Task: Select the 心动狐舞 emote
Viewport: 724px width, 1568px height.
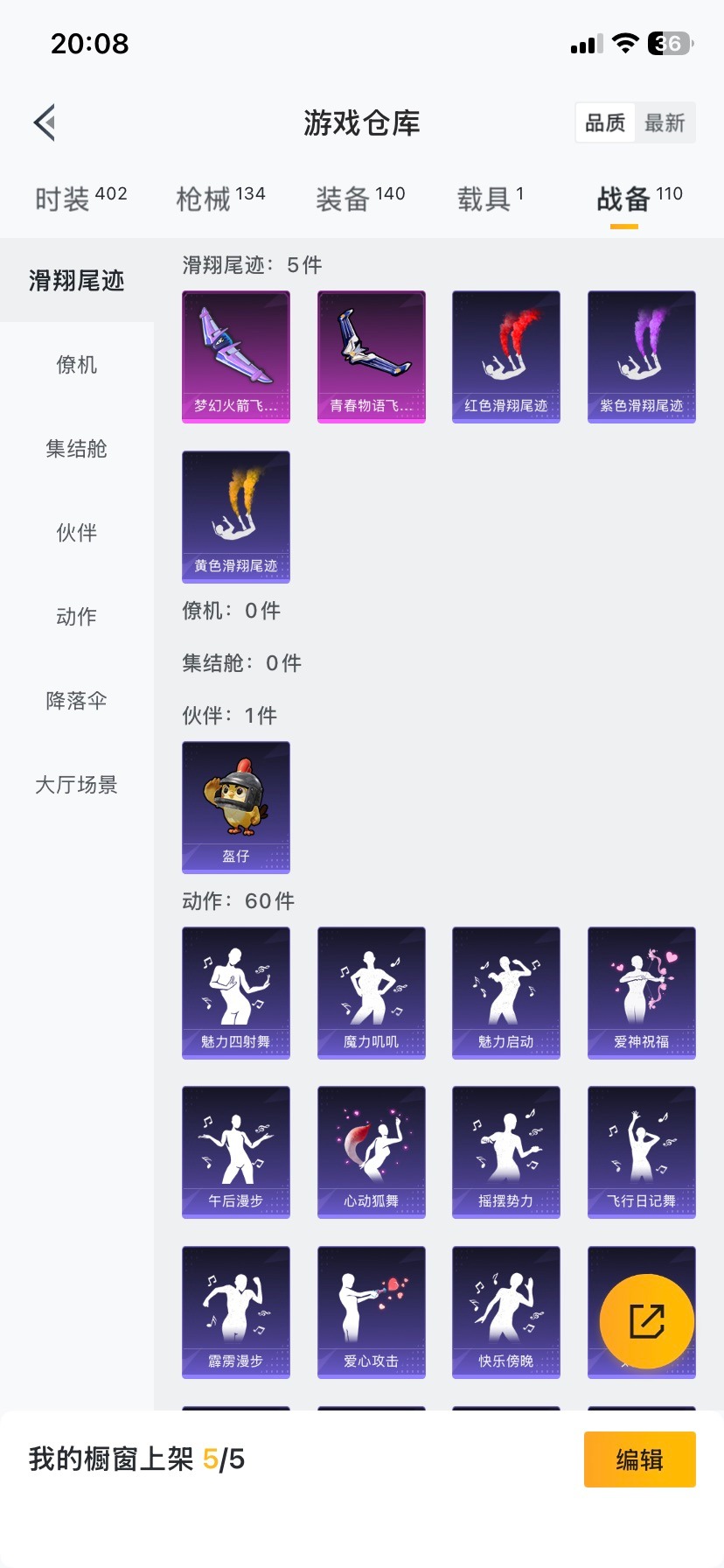Action: (371, 1151)
